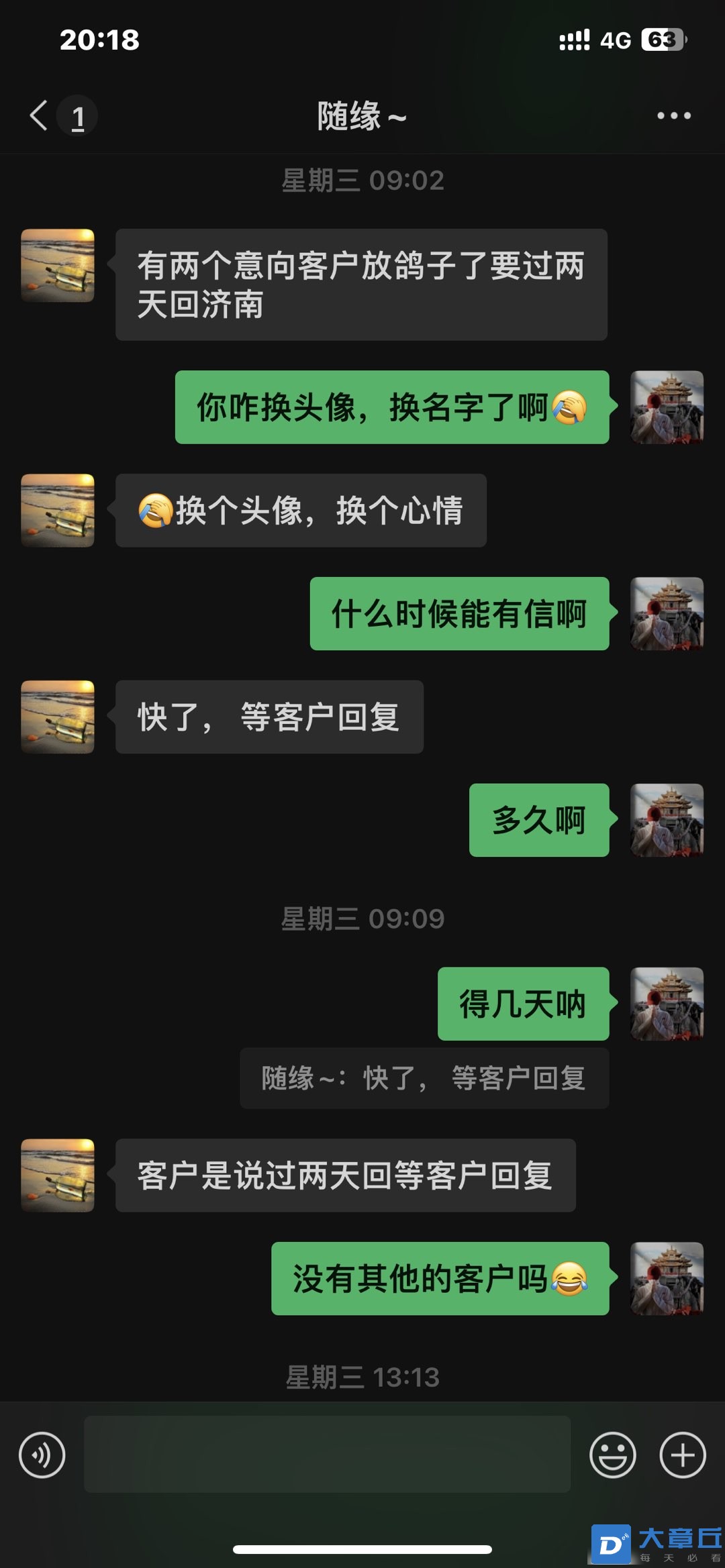Open contact avatar beside 有两个意向客户 message
This screenshot has height=1568, width=725.
point(58,266)
